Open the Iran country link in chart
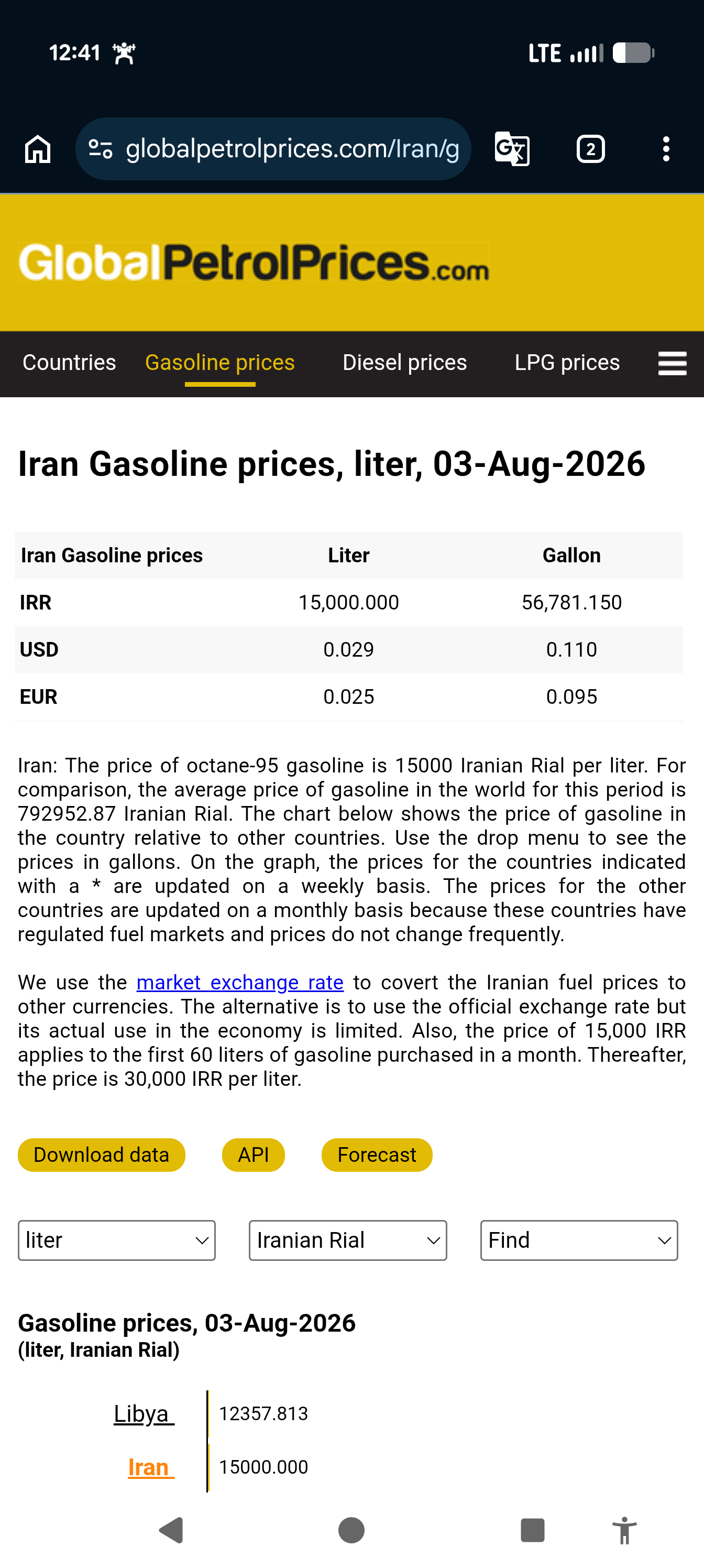704x1568 pixels. pos(151,1467)
